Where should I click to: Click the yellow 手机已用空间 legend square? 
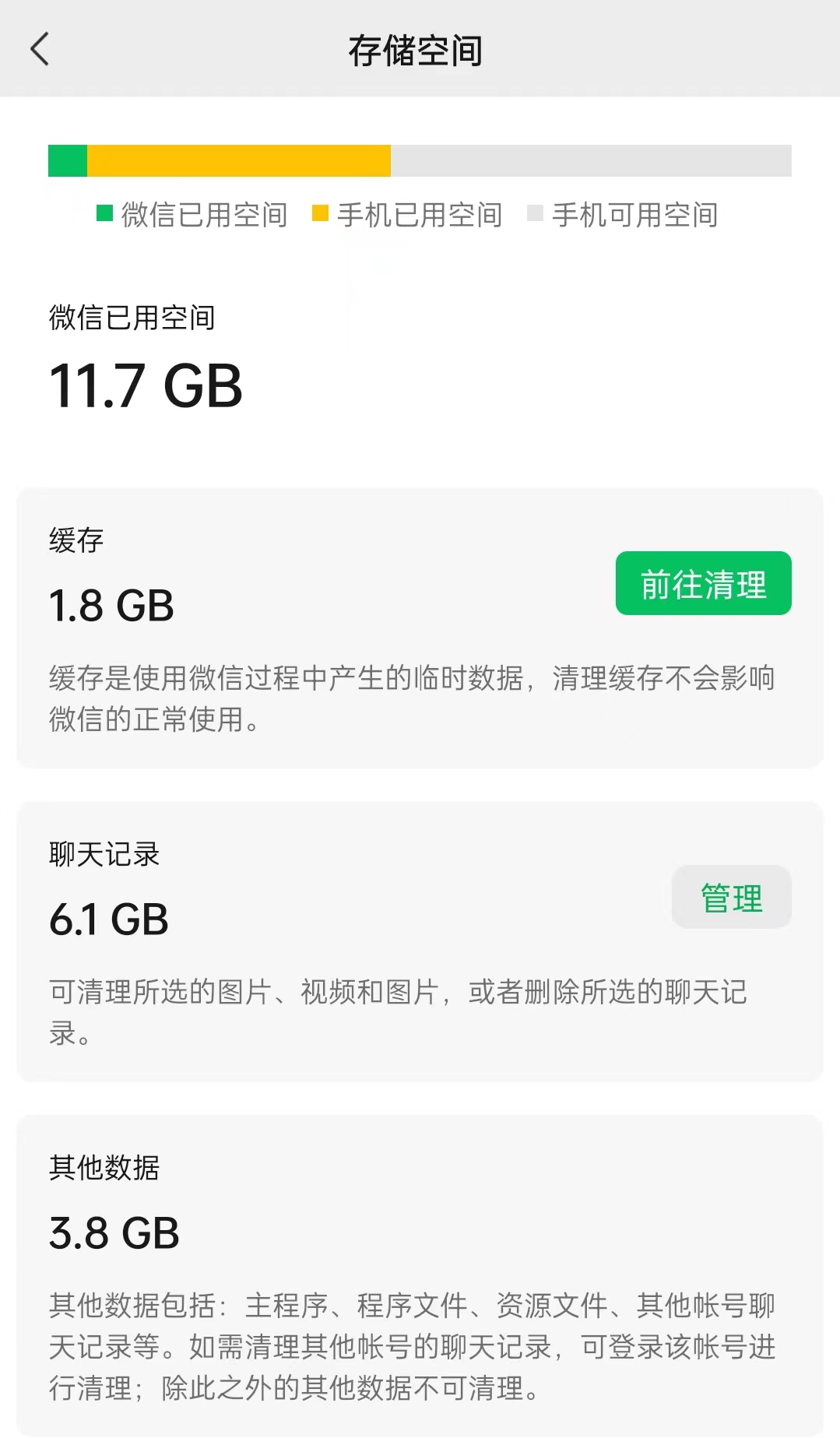(319, 213)
